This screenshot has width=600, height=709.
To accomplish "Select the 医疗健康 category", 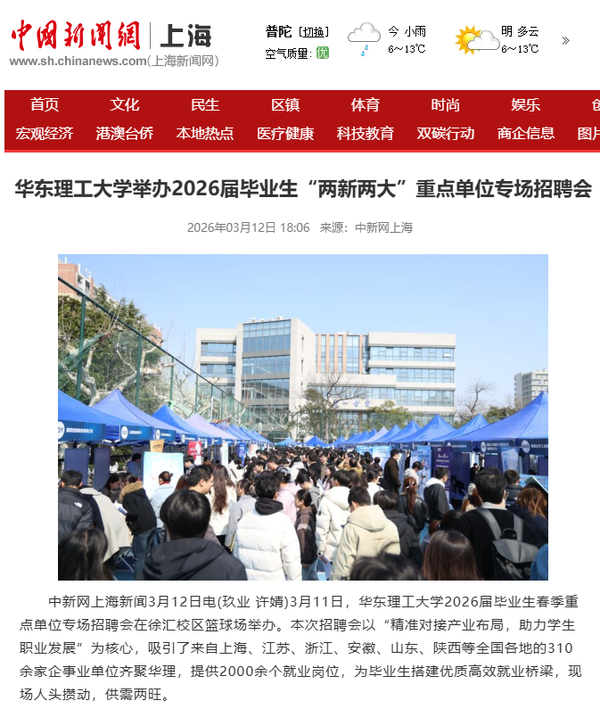I will point(285,133).
